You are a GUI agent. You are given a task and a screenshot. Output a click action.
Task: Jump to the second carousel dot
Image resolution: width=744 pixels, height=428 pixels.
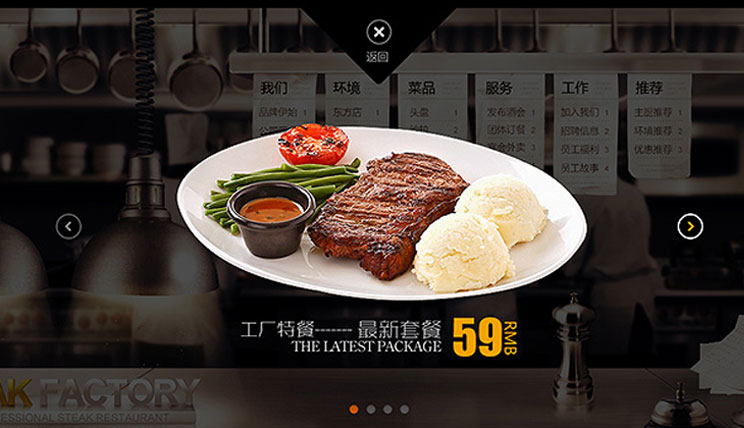pyautogui.click(x=371, y=409)
